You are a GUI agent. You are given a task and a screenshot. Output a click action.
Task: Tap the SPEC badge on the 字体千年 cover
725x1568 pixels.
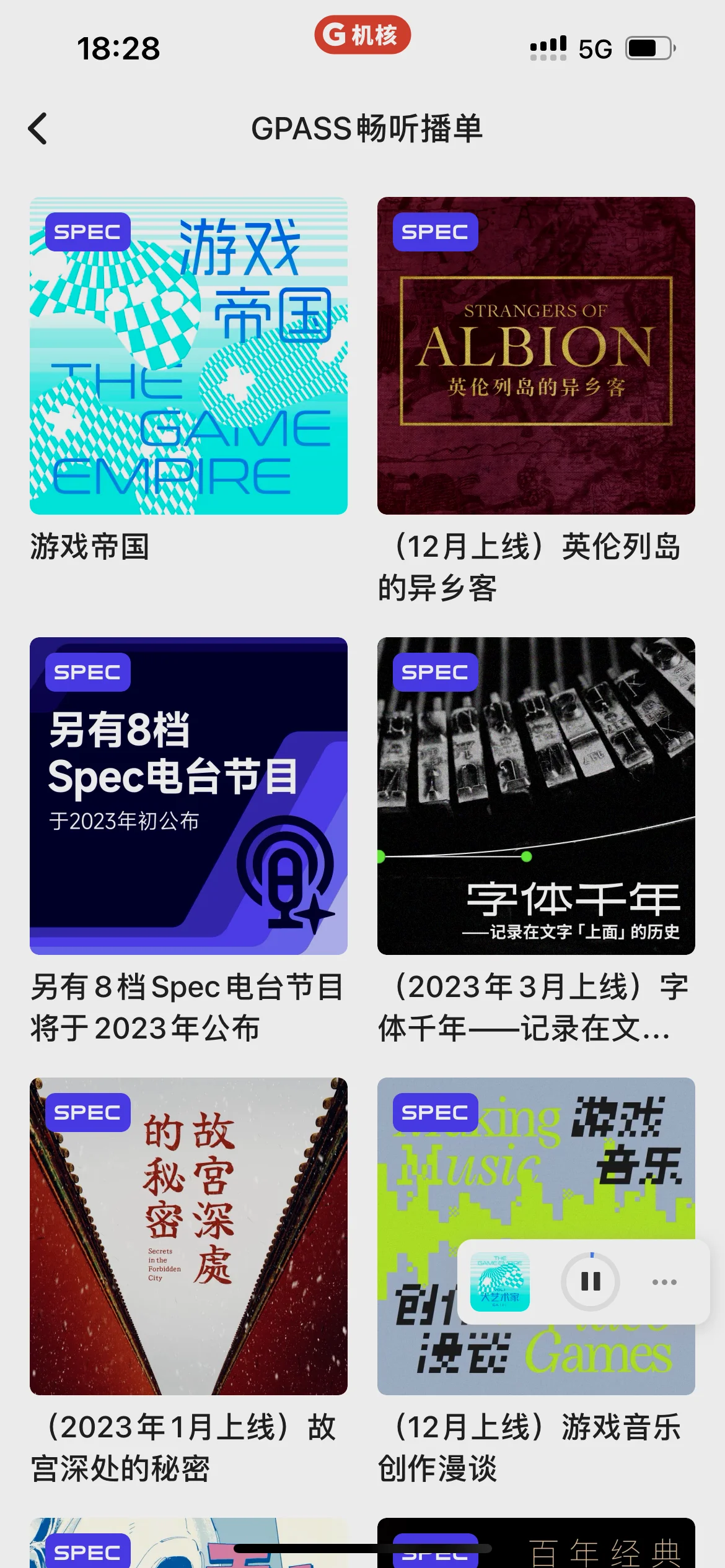[436, 671]
